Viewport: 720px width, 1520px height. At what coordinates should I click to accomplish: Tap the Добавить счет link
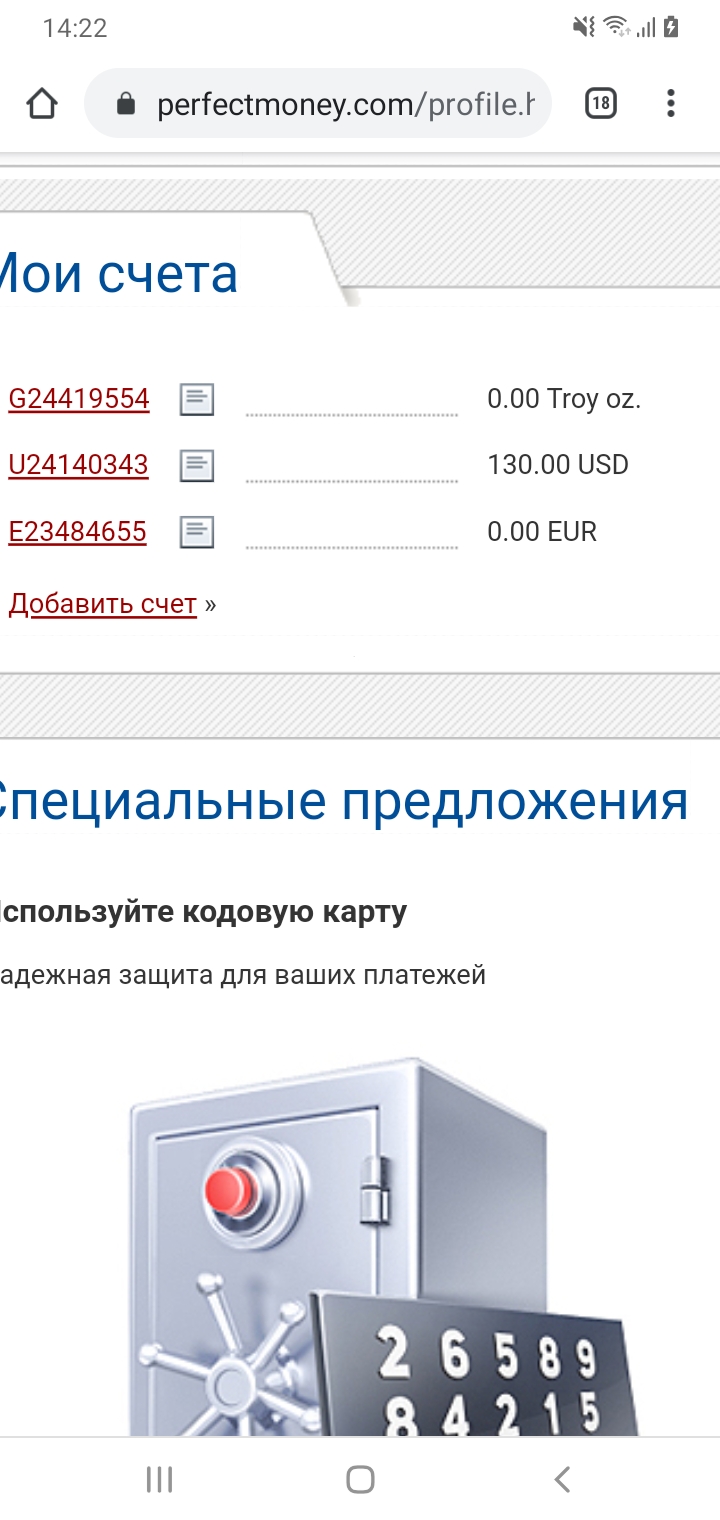103,604
